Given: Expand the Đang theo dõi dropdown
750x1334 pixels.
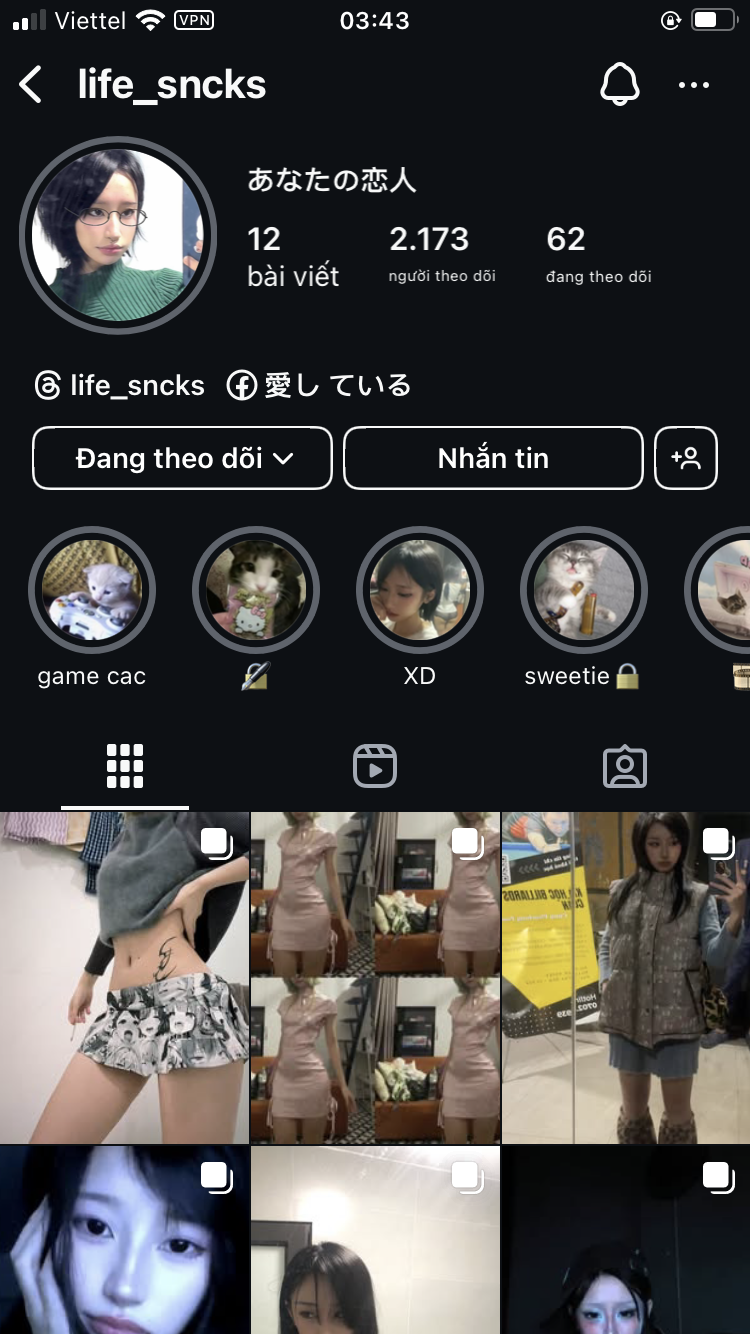Looking at the screenshot, I should coord(182,458).
